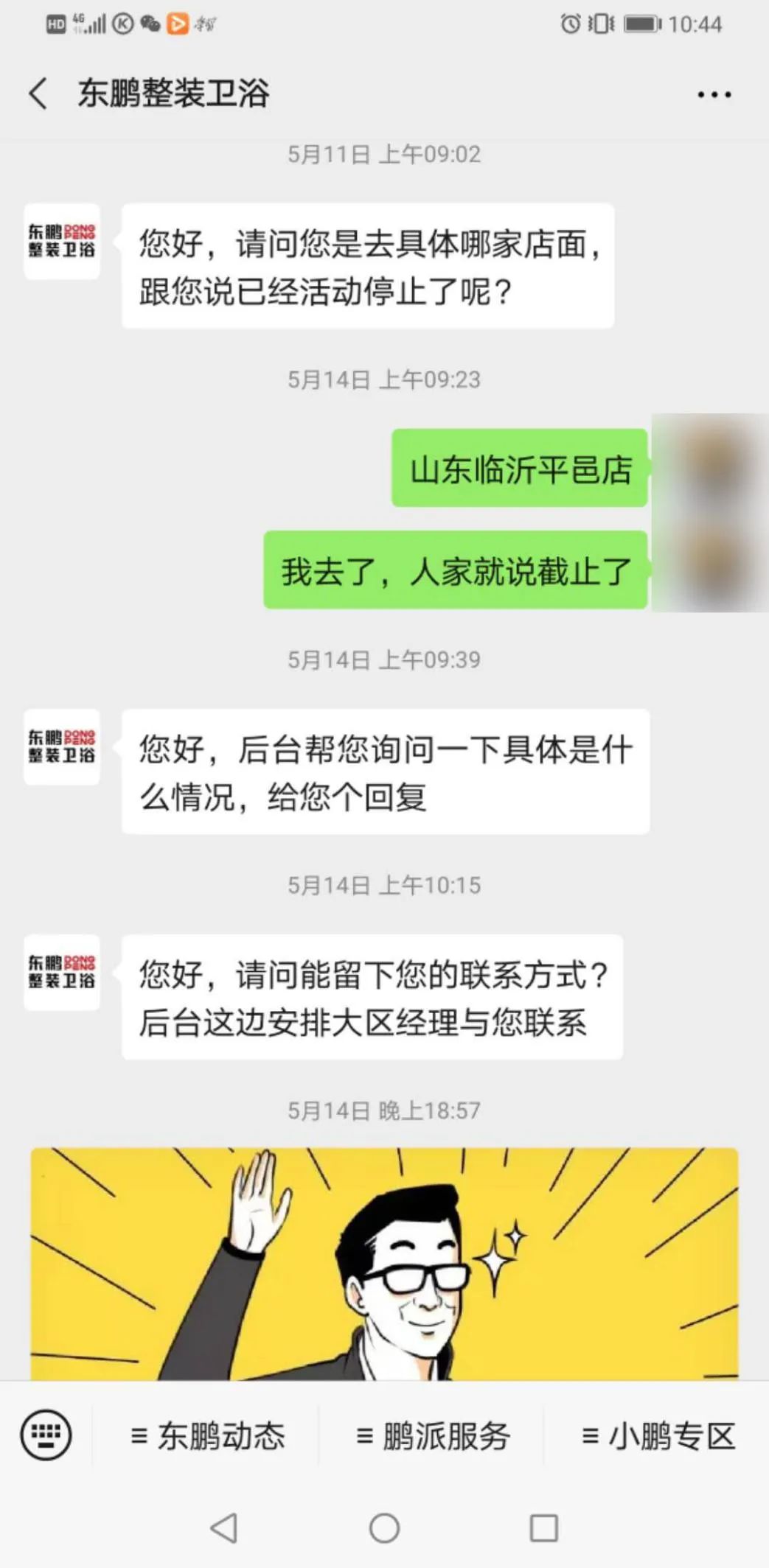Viewport: 769px width, 1568px height.
Task: Open the three-dot more options menu
Action: point(714,94)
